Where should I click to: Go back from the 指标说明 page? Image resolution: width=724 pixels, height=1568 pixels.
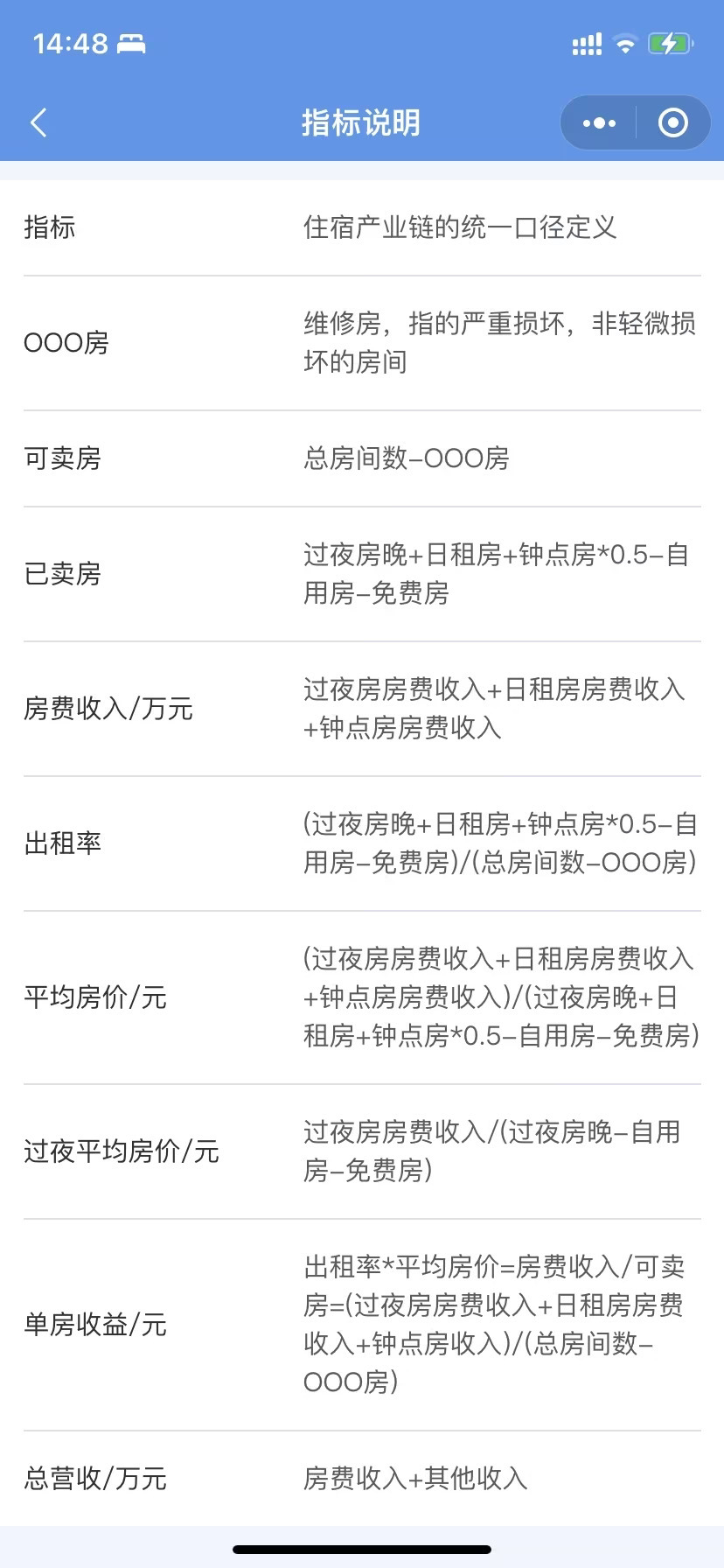38,122
